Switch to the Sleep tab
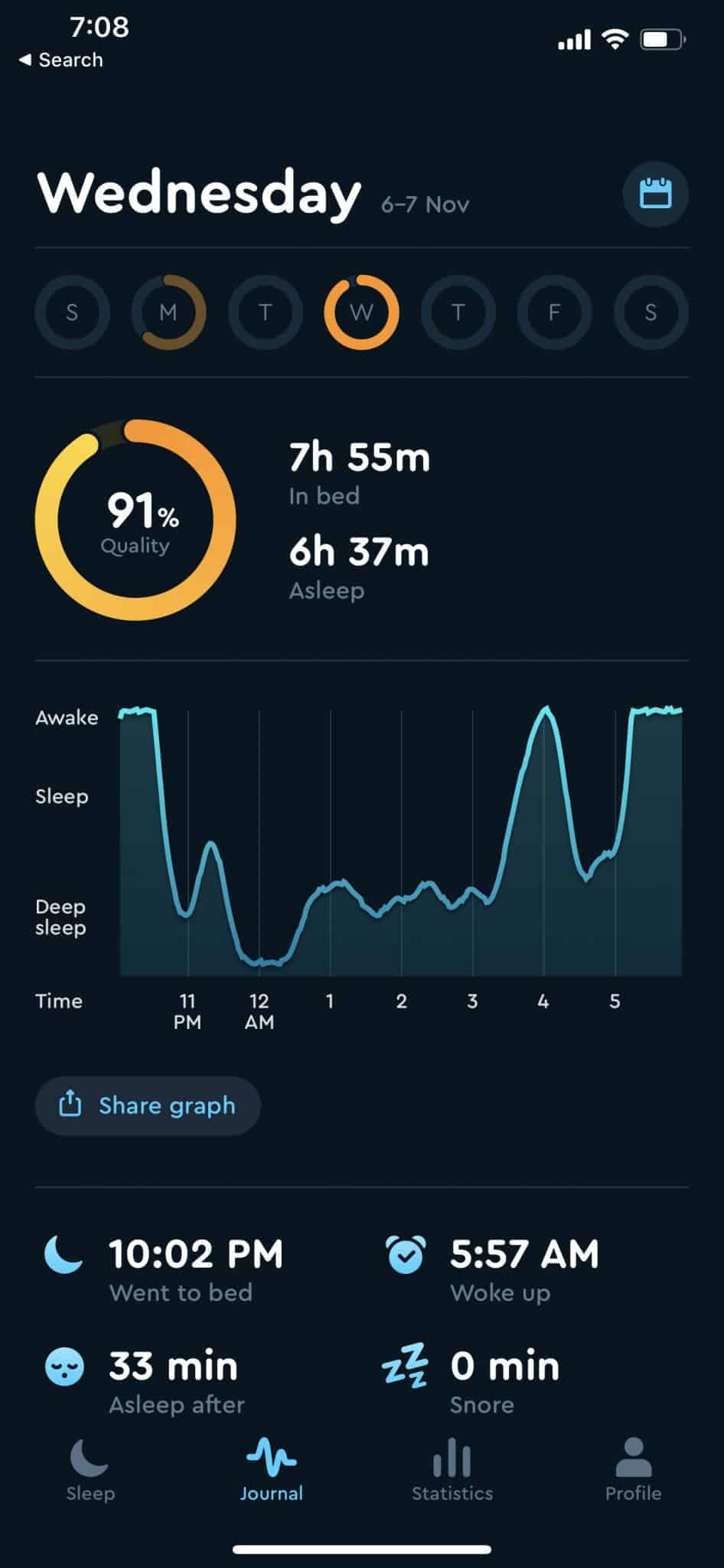 (90, 1470)
